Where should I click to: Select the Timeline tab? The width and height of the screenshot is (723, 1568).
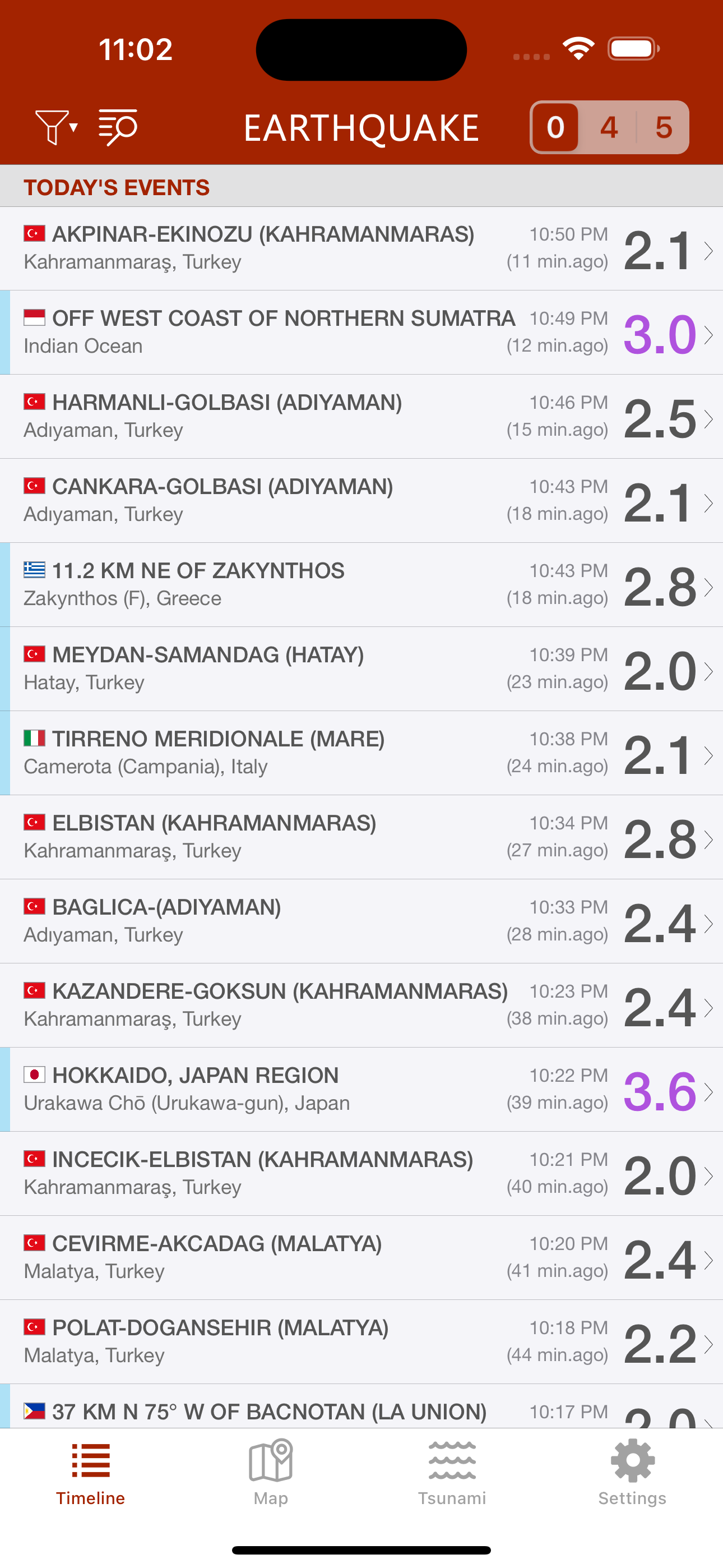(x=91, y=1473)
